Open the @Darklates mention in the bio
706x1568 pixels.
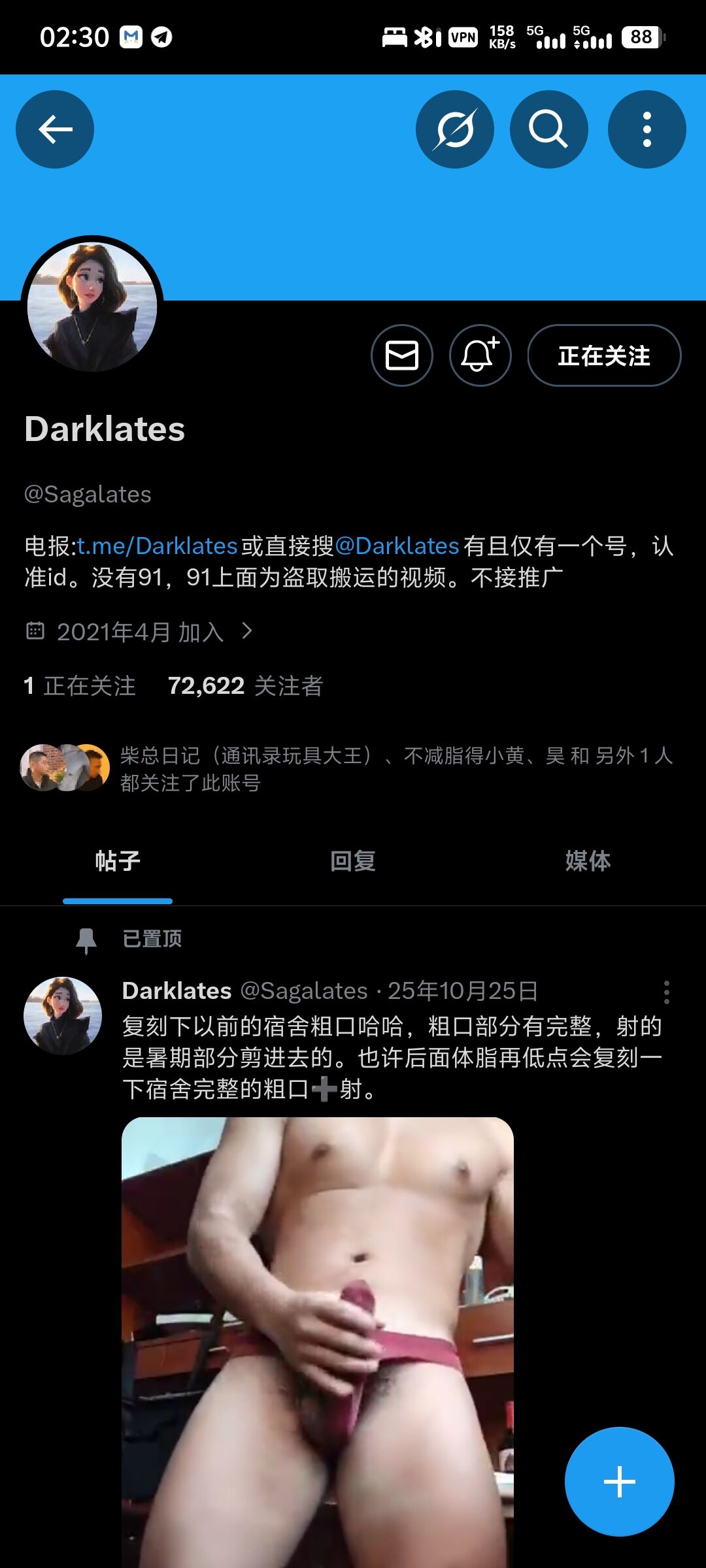[x=397, y=546]
